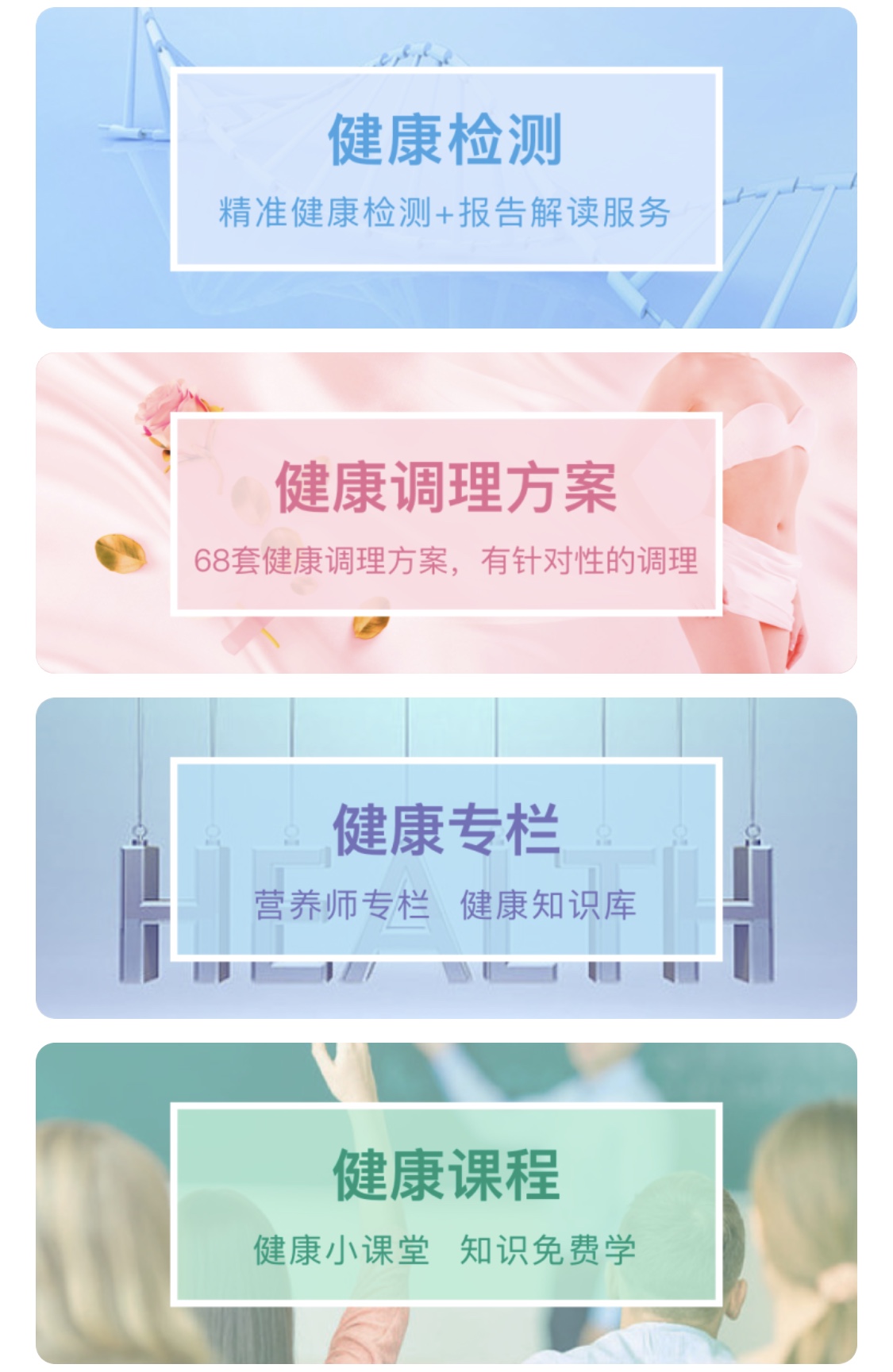
Task: Open the 健康检测 banner card
Action: coord(446,168)
